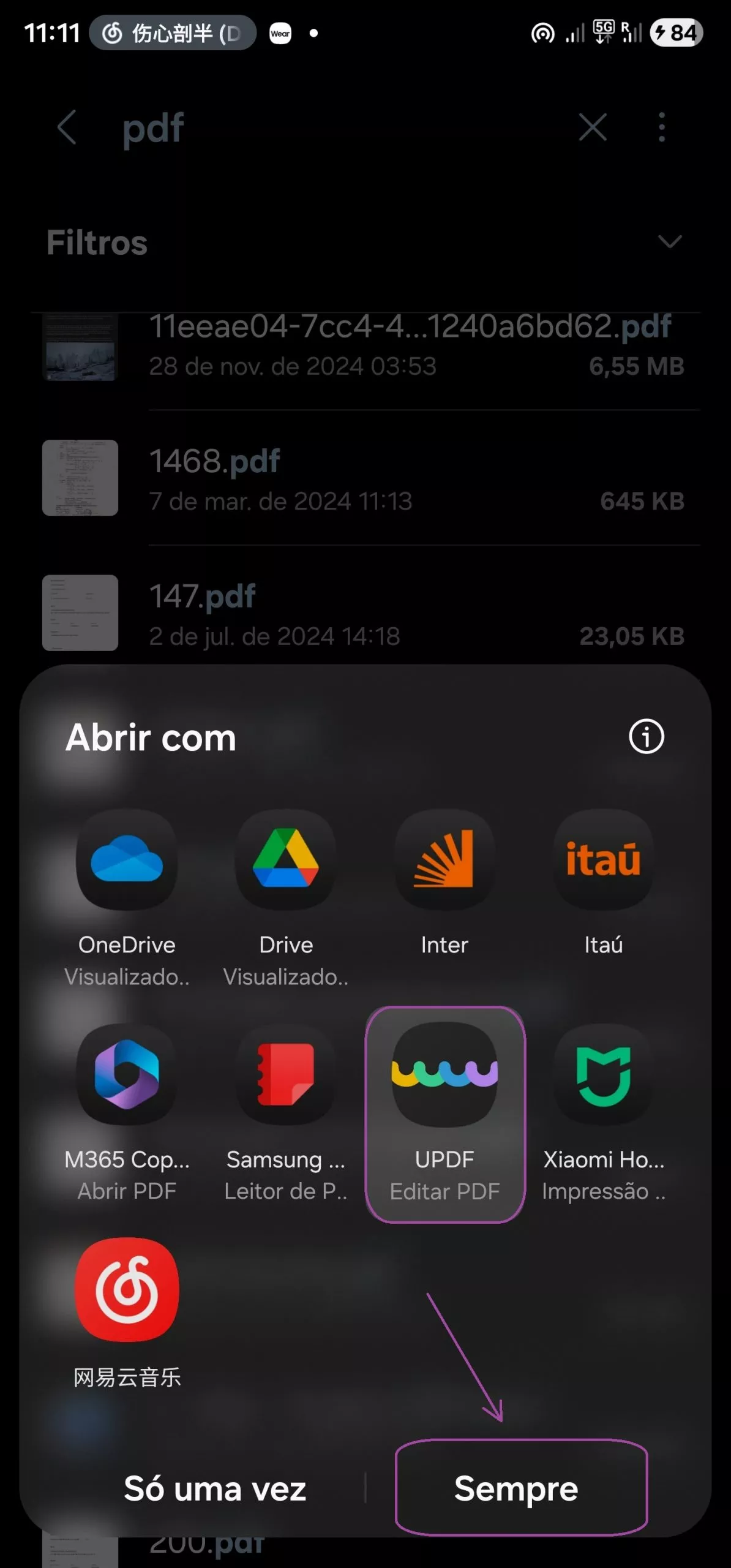Clear the pdf search query with X
This screenshot has height=1568, width=731.
point(591,129)
